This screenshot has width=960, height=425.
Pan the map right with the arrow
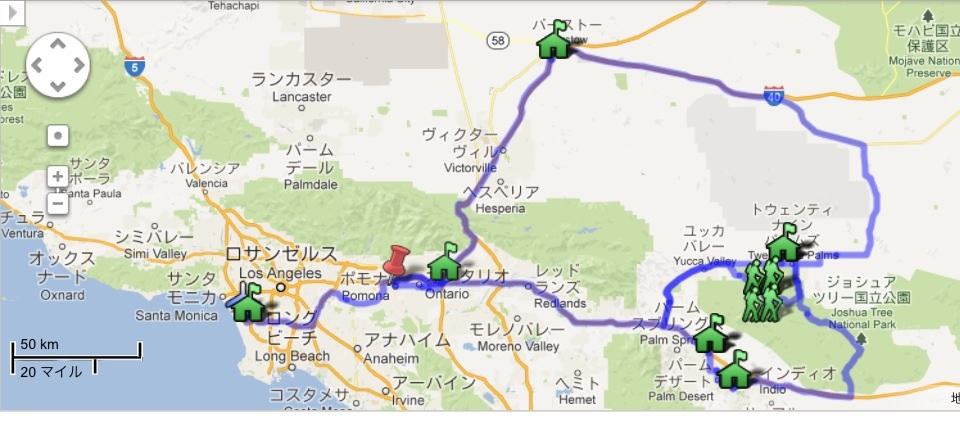point(78,65)
